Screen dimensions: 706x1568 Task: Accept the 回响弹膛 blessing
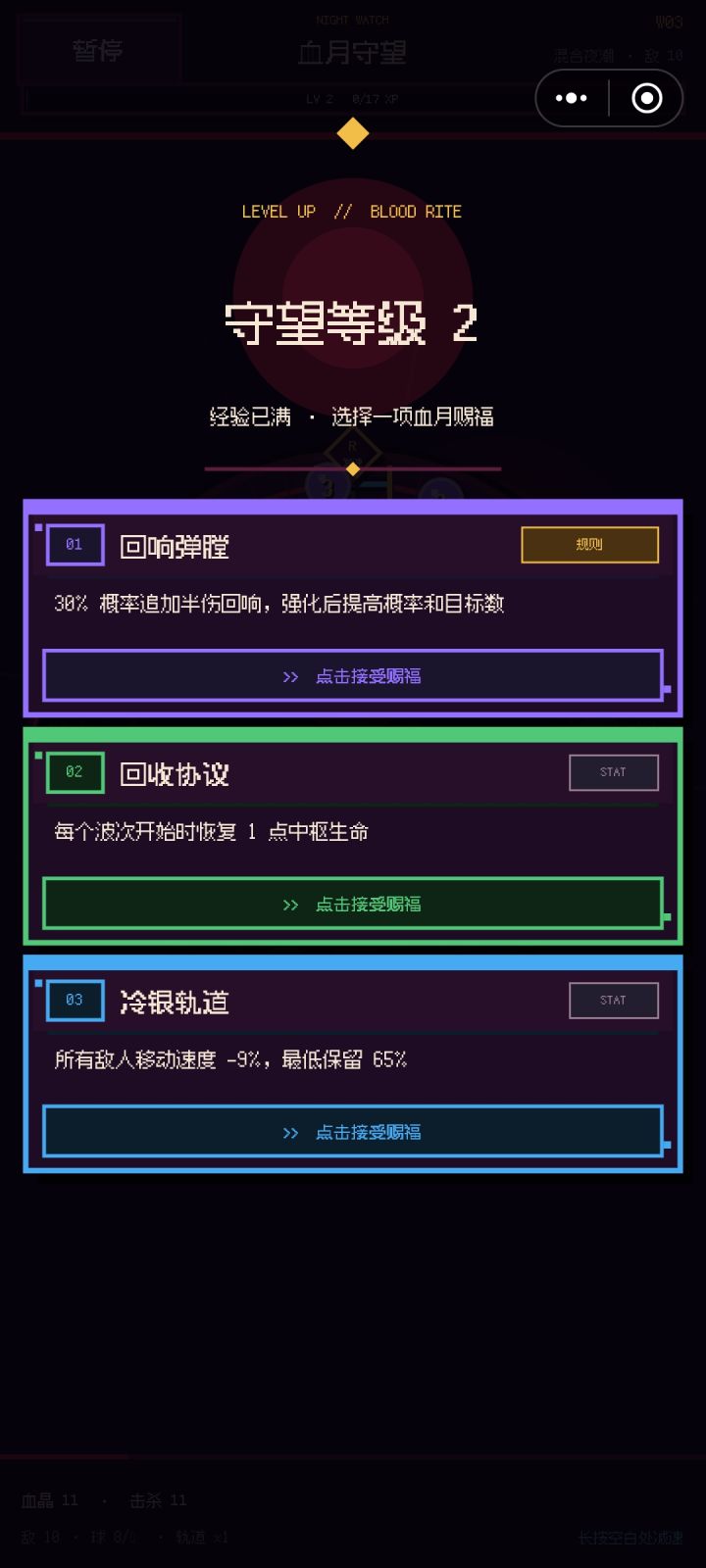pos(353,676)
